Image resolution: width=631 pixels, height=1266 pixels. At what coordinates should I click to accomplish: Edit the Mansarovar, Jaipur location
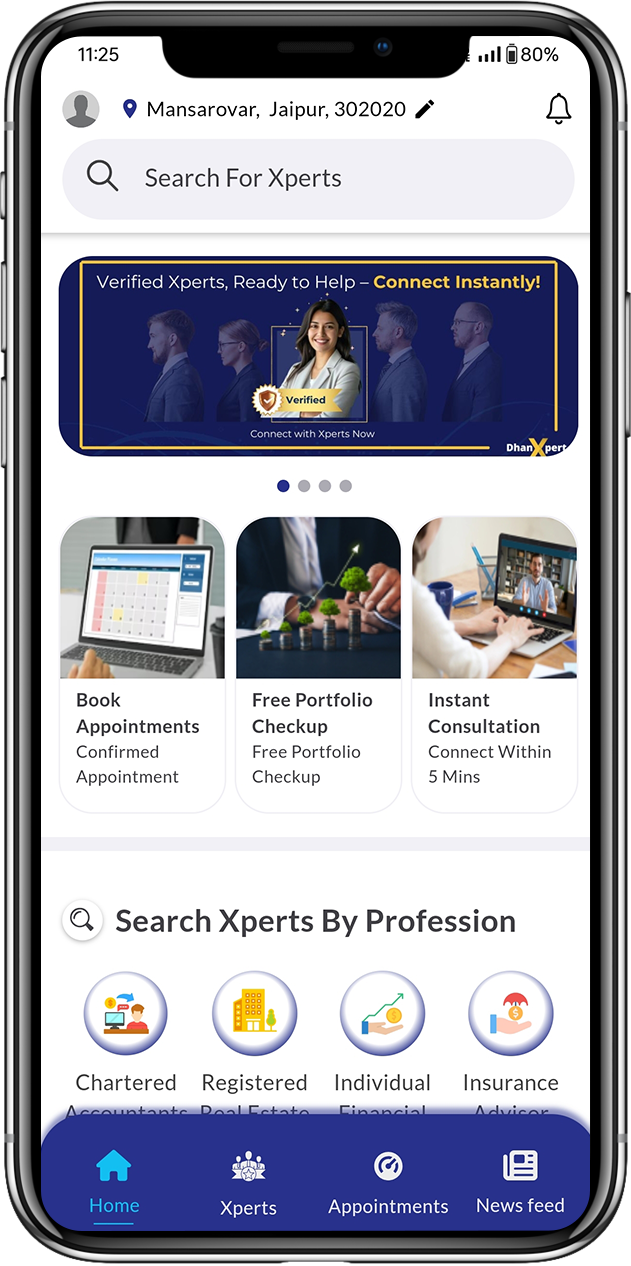point(425,109)
